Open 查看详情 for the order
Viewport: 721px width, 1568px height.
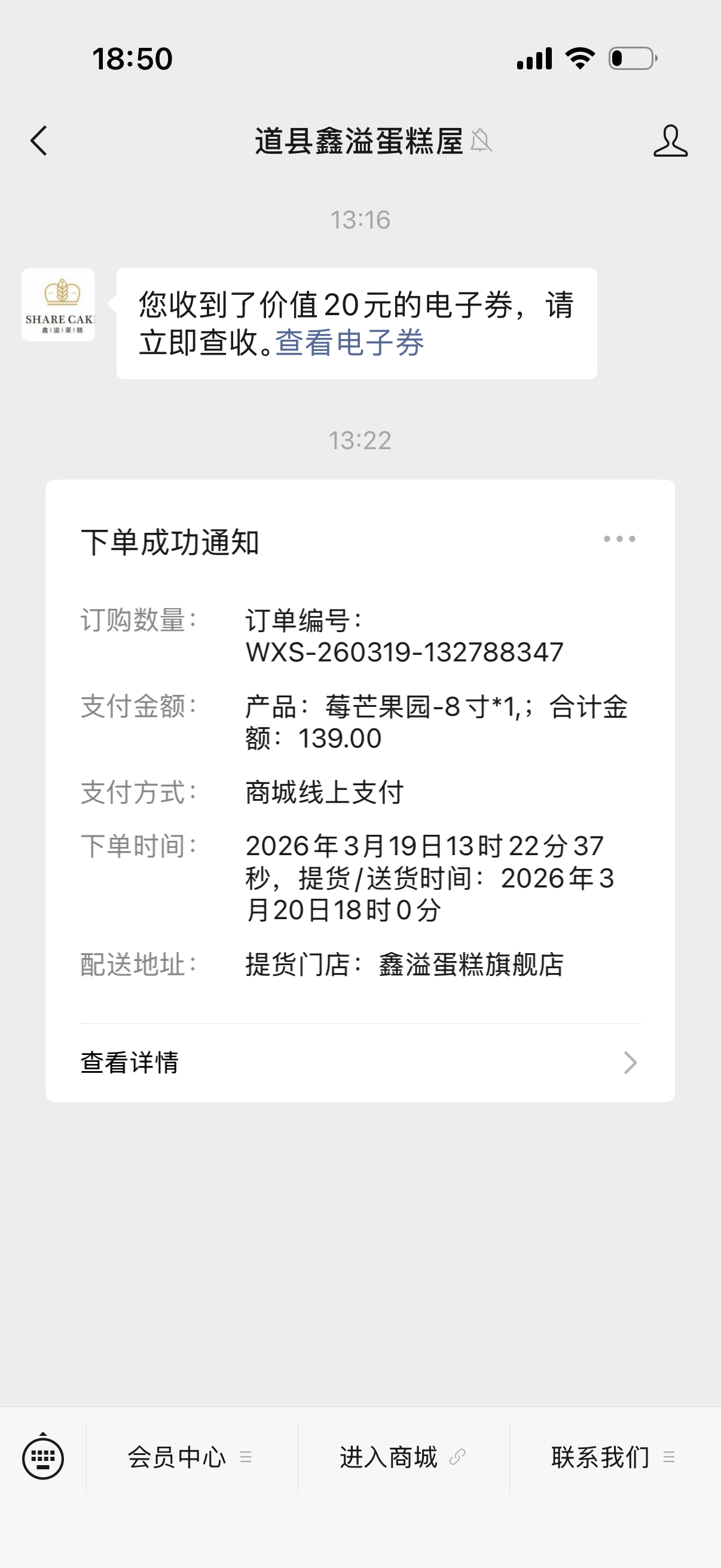(359, 1063)
